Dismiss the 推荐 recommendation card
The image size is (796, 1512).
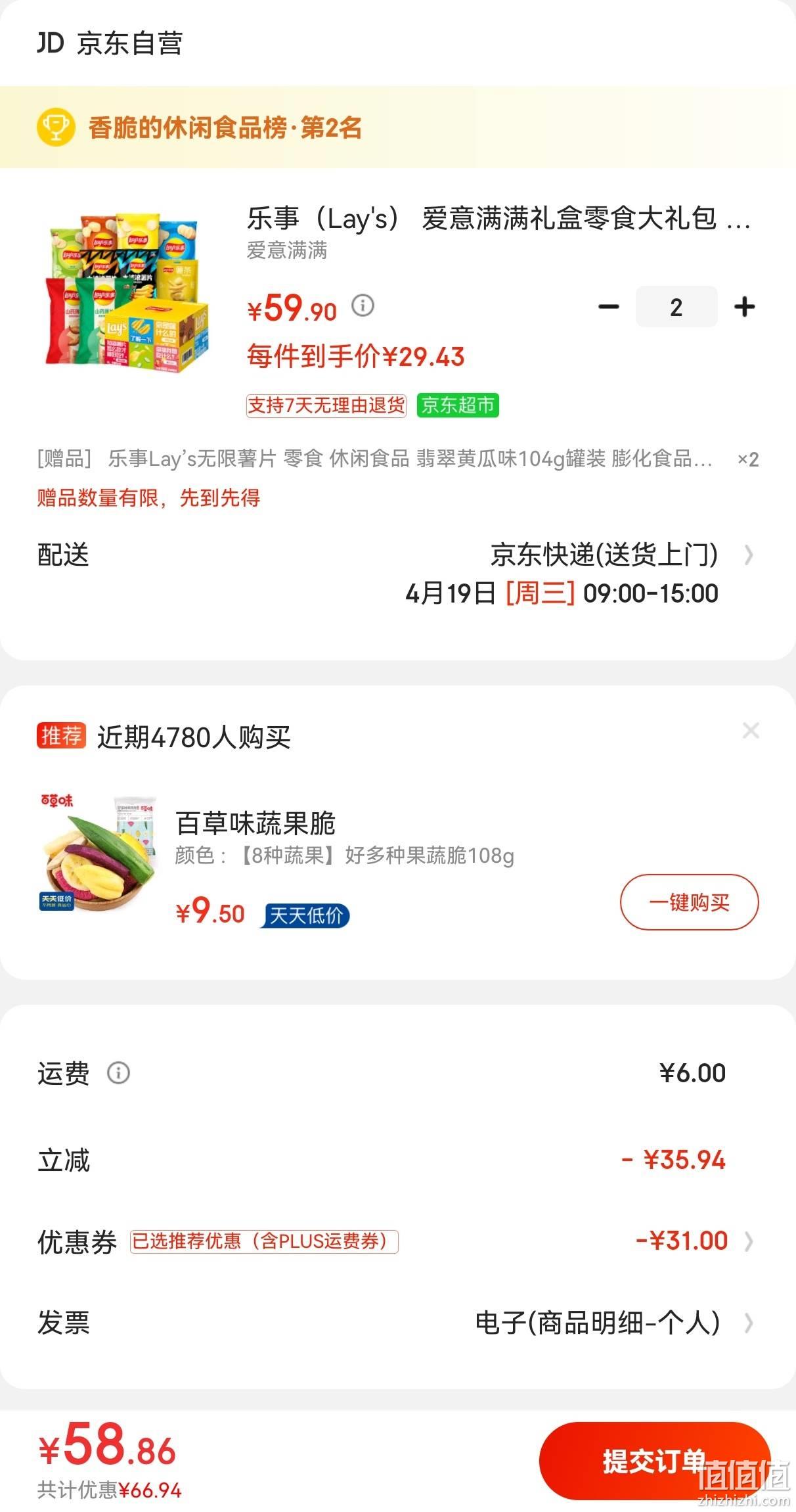(751, 731)
